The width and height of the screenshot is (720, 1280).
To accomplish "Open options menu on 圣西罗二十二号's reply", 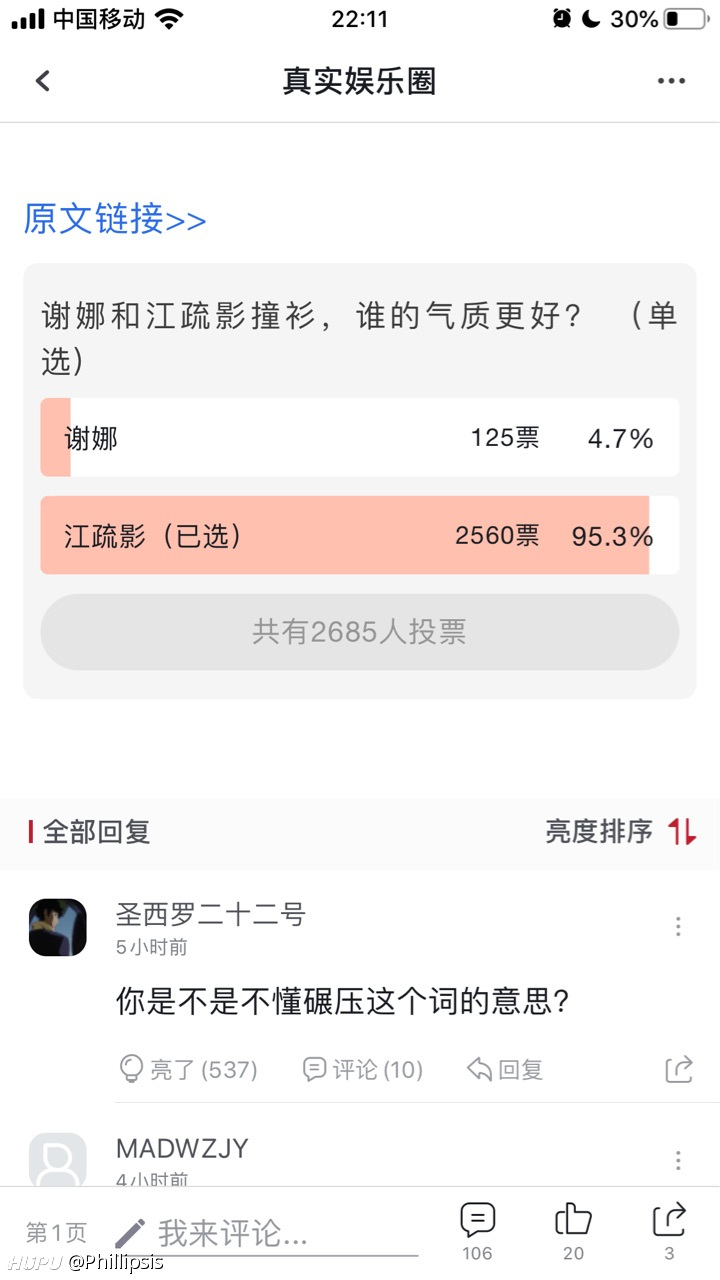I will 678,927.
